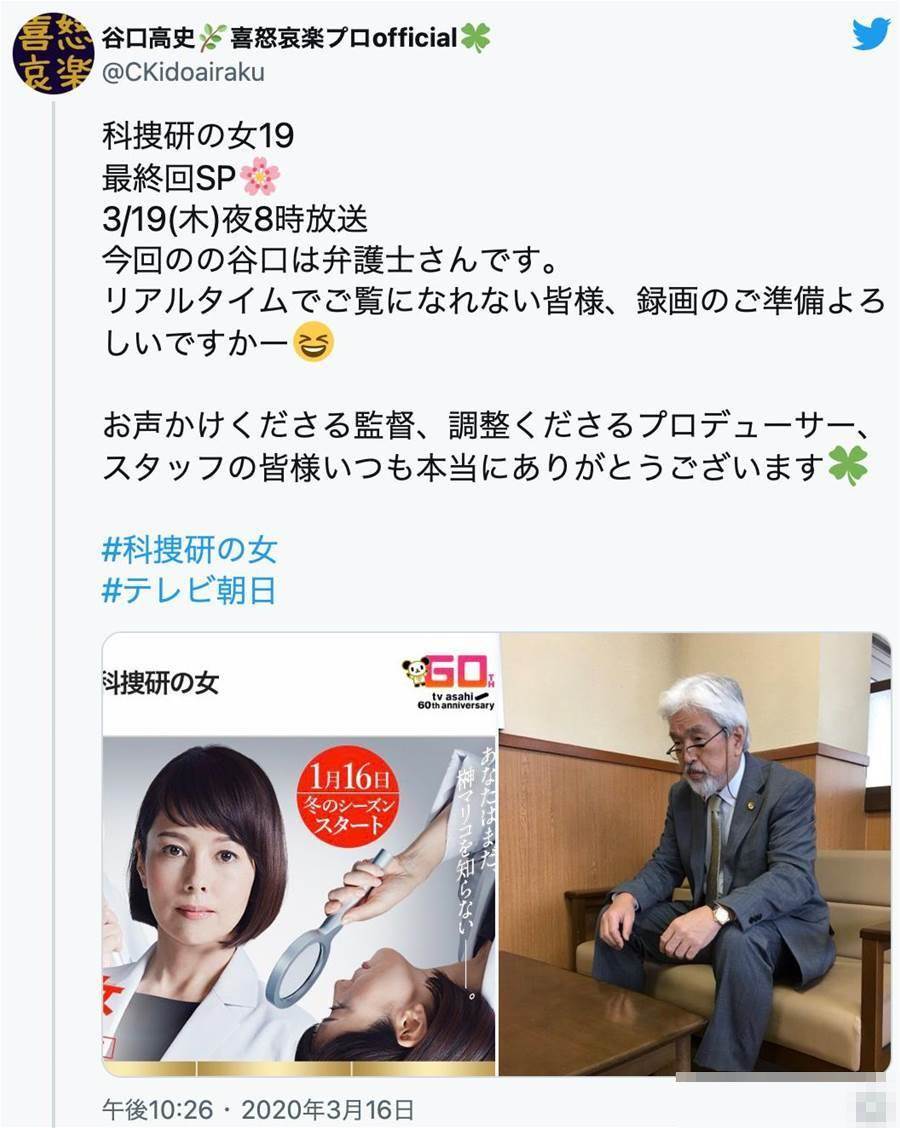Open the #科捜研の女 hashtag
Viewport: 900px width, 1128px height.
click(189, 549)
